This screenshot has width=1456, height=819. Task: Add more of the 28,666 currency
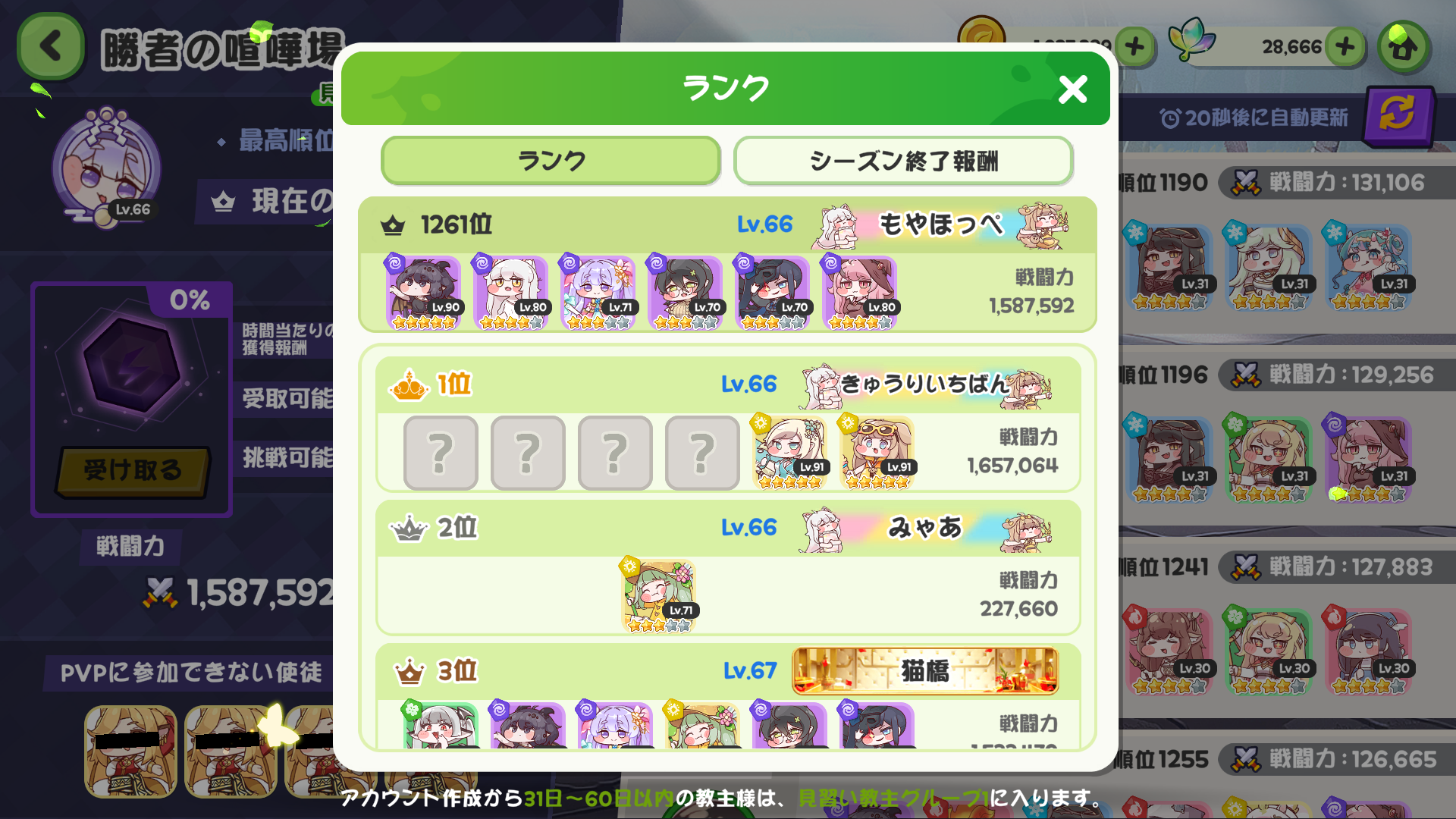point(1345,47)
